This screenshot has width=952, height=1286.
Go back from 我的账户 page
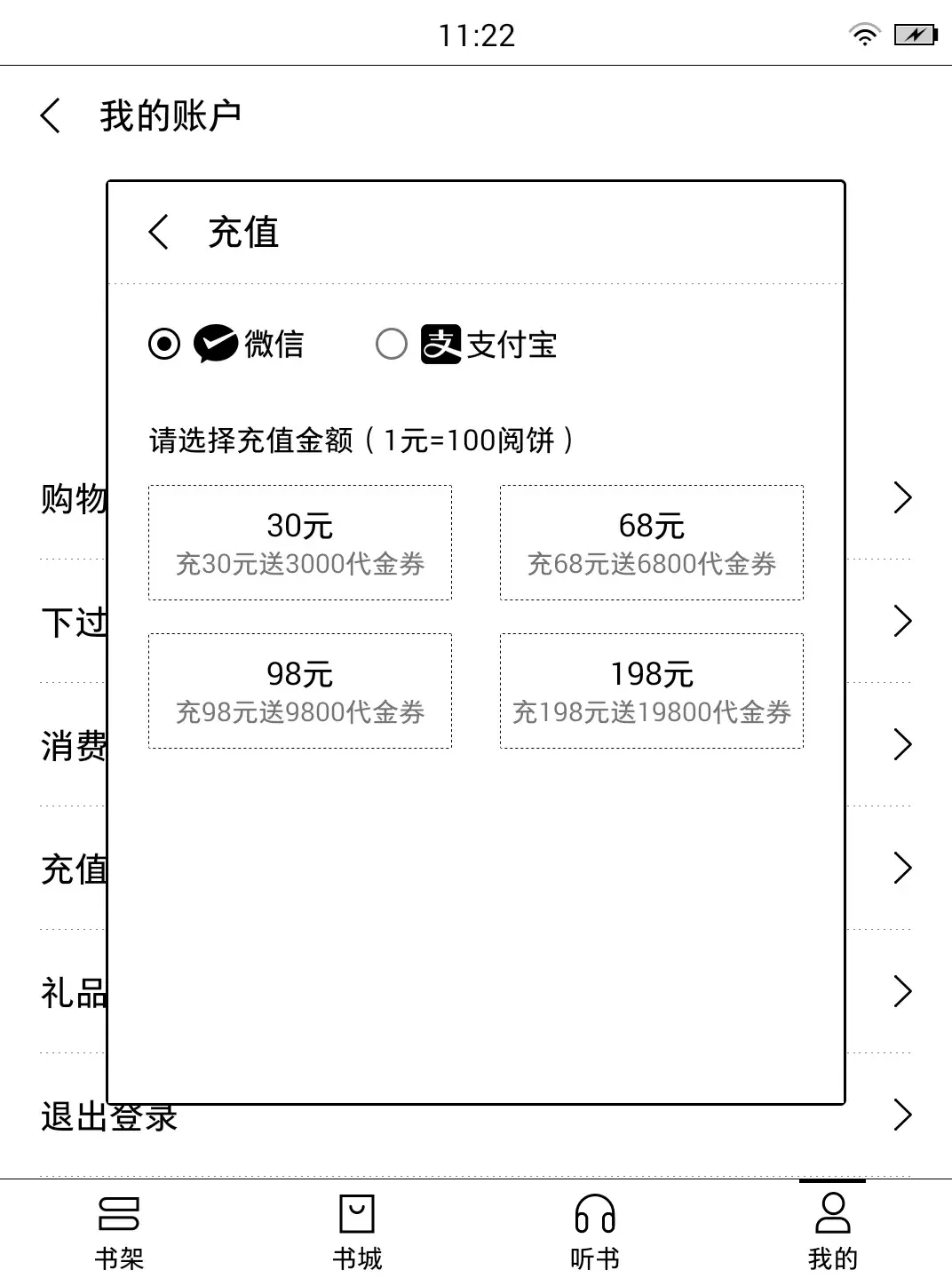click(52, 116)
